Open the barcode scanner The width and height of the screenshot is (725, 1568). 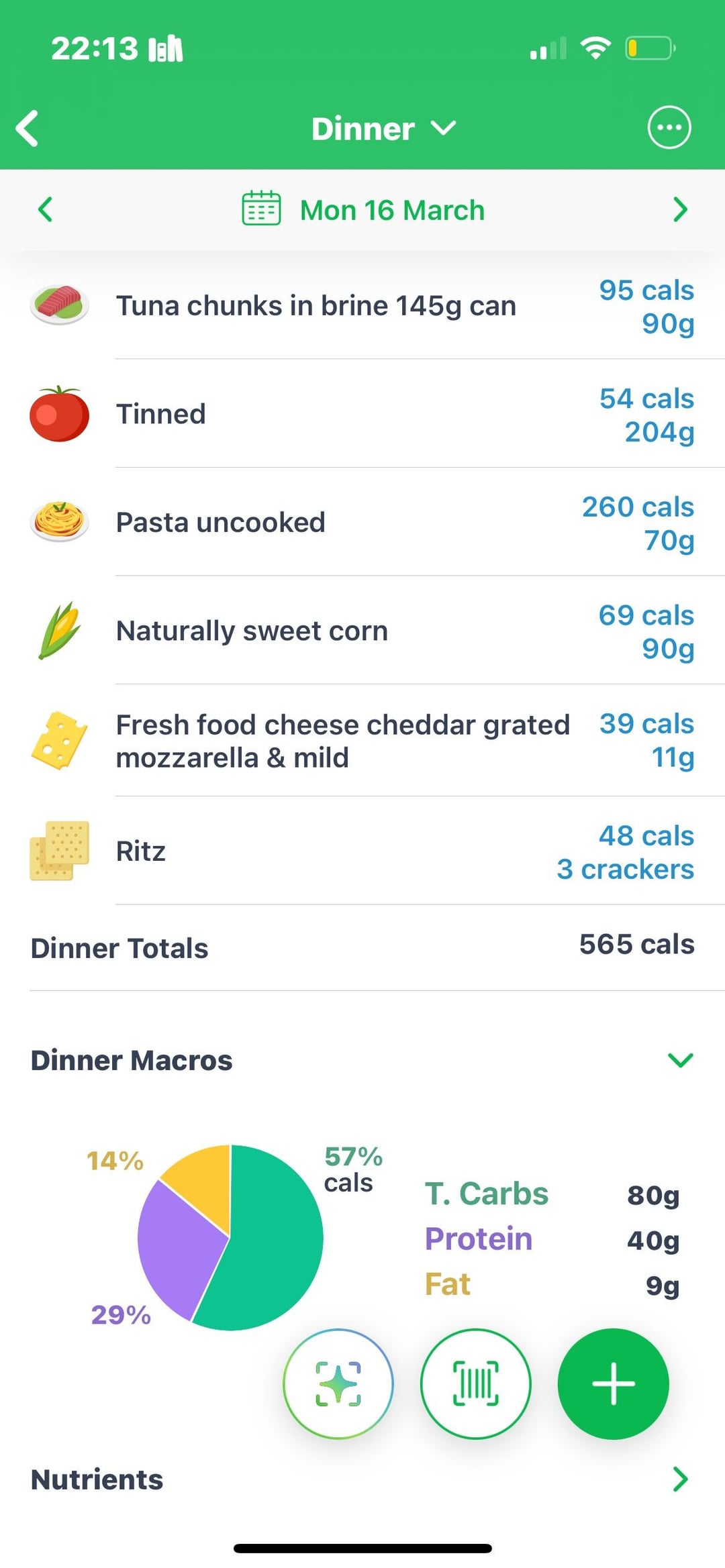pos(476,1383)
